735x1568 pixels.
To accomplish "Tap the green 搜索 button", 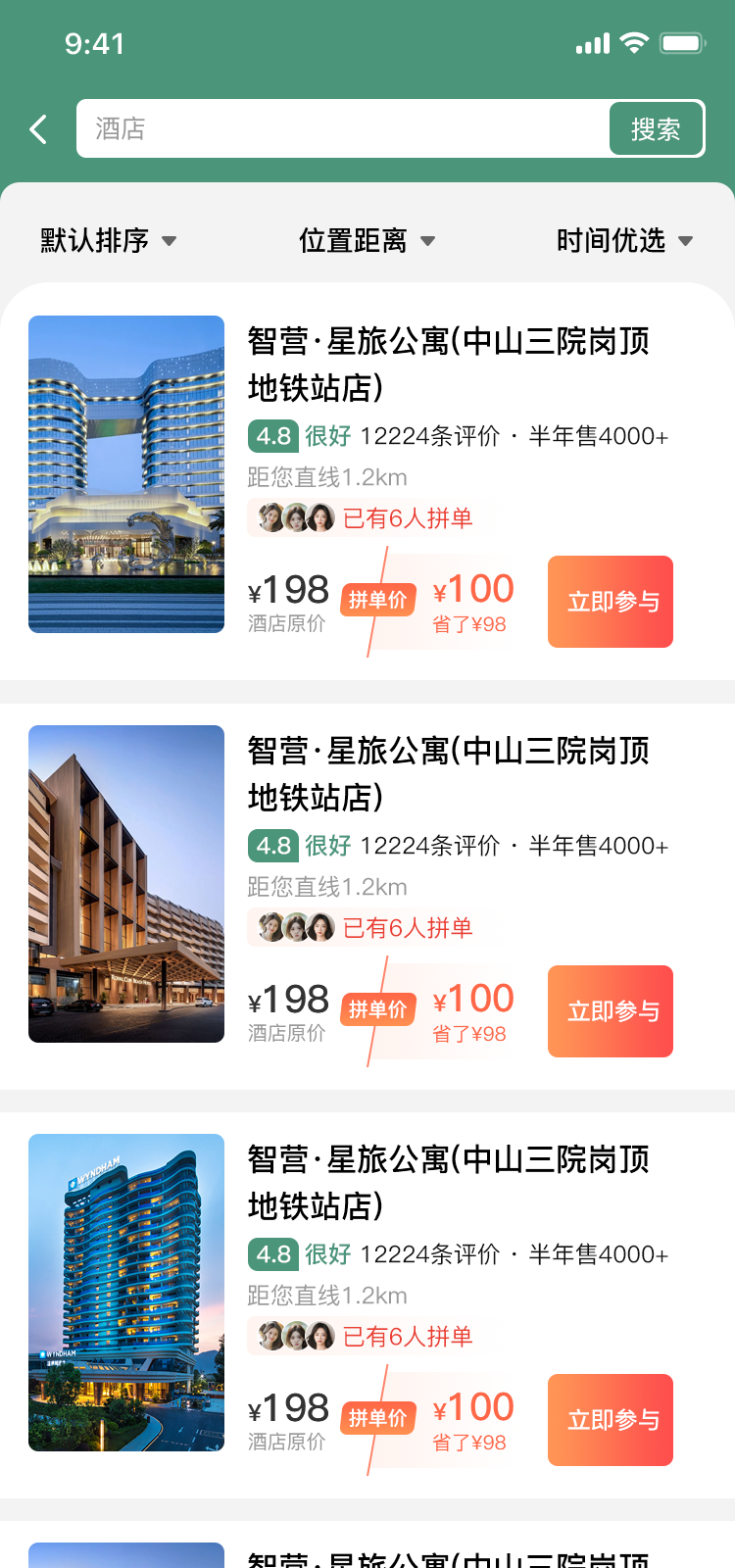I will (656, 128).
